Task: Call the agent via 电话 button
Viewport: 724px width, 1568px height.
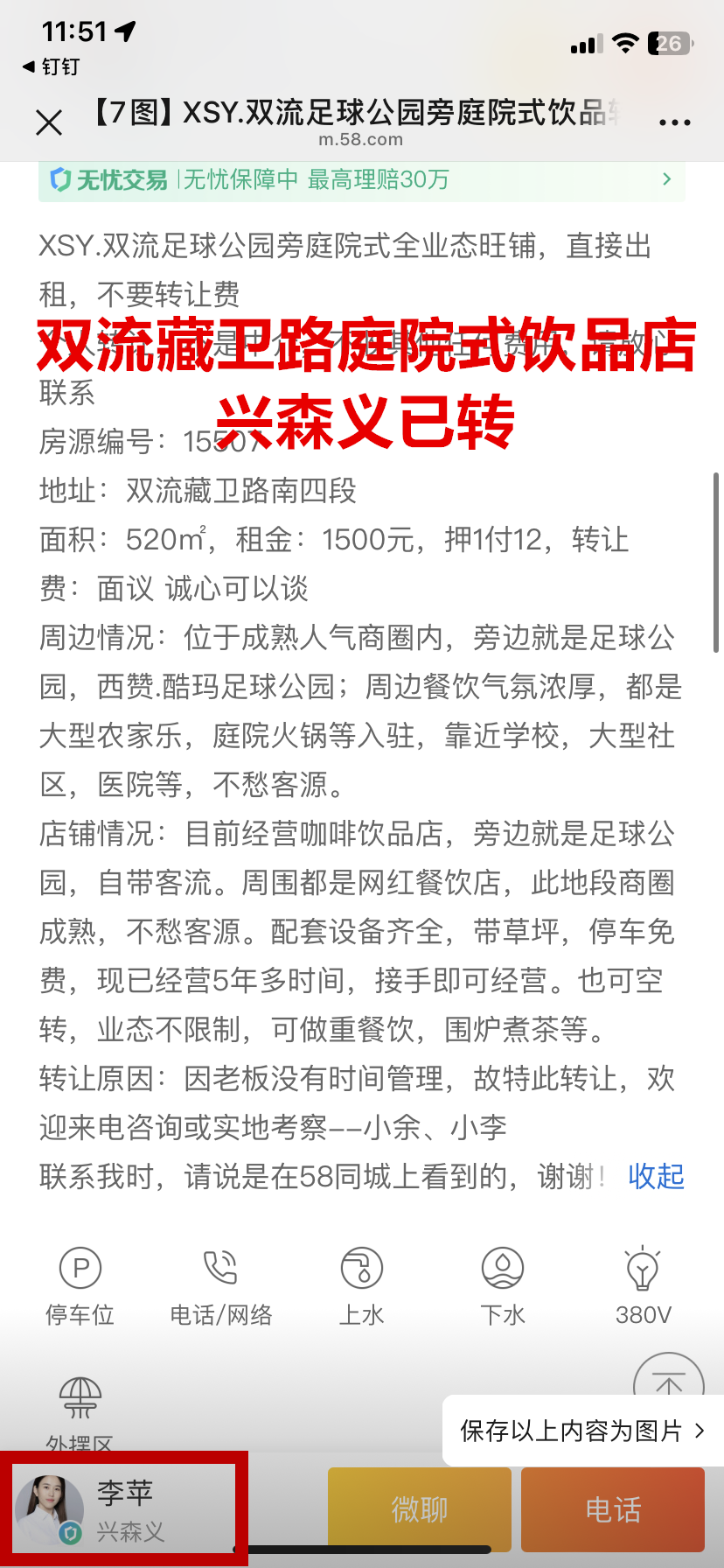Action: click(x=612, y=1509)
